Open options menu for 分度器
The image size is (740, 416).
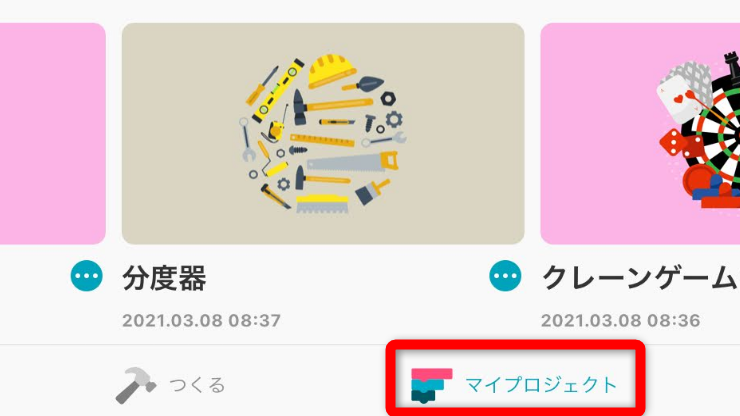(x=87, y=277)
